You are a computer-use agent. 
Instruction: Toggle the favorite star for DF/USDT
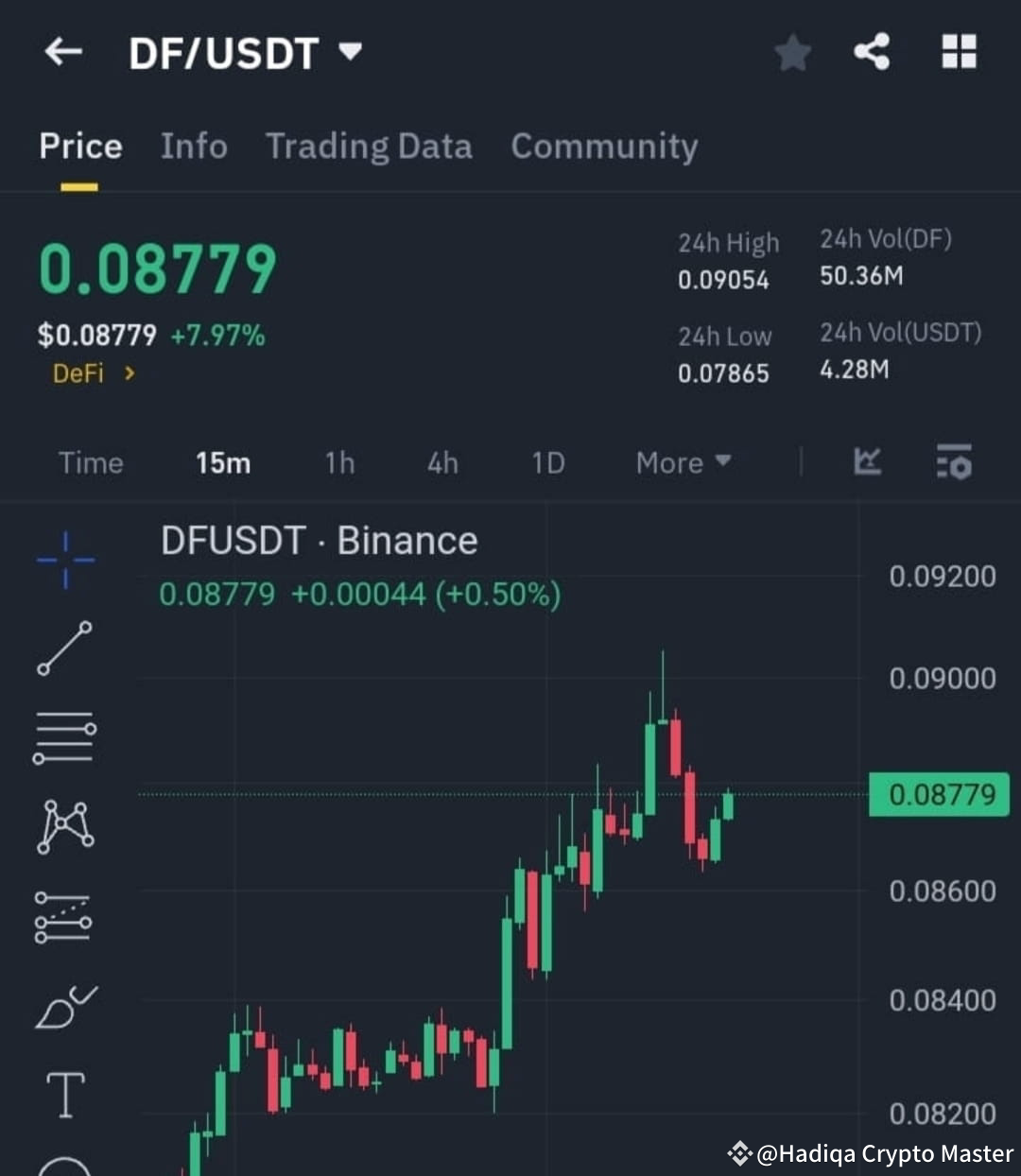point(793,53)
